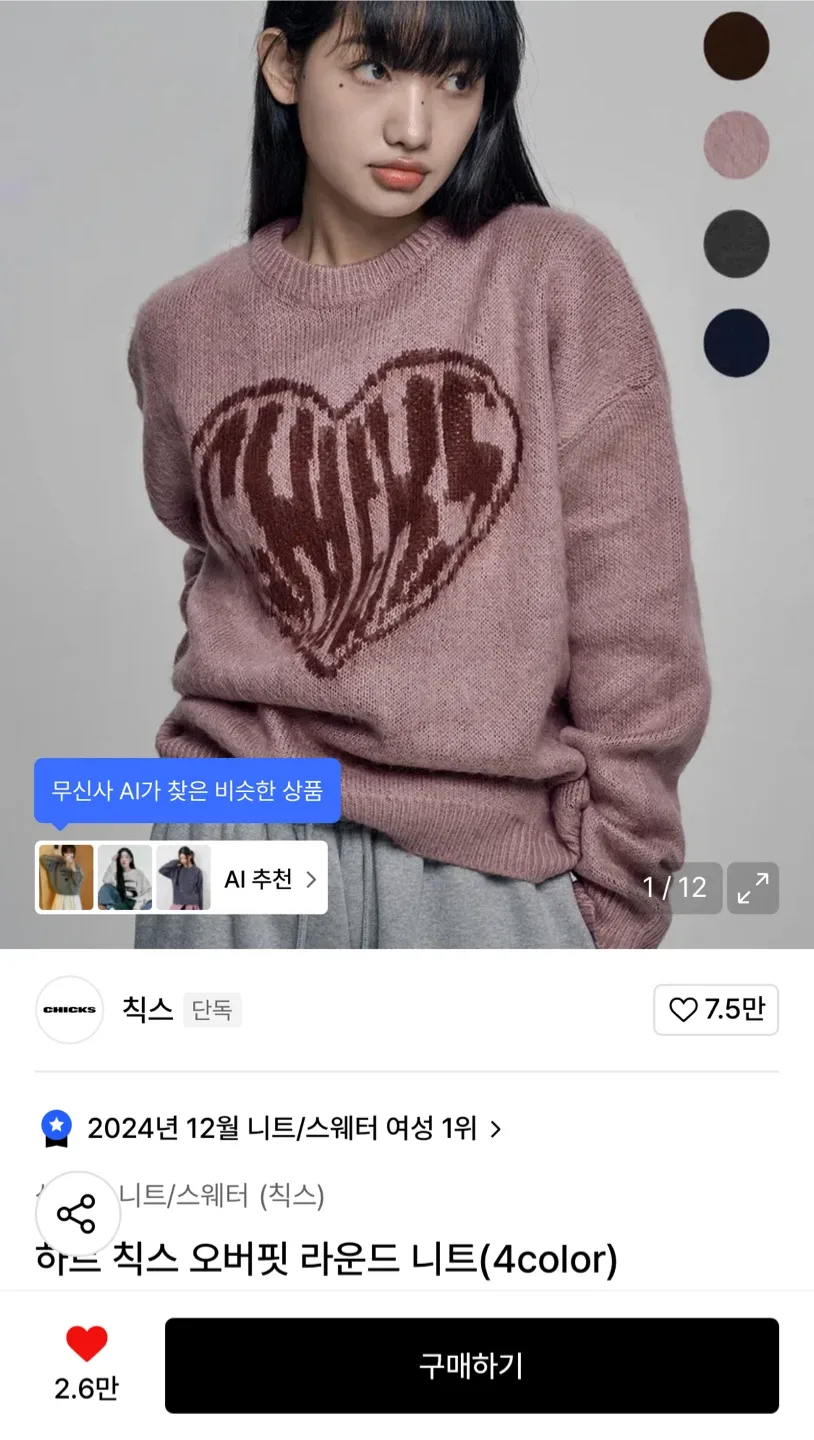Share this product
The width and height of the screenshot is (814, 1440).
pyautogui.click(x=77, y=1214)
